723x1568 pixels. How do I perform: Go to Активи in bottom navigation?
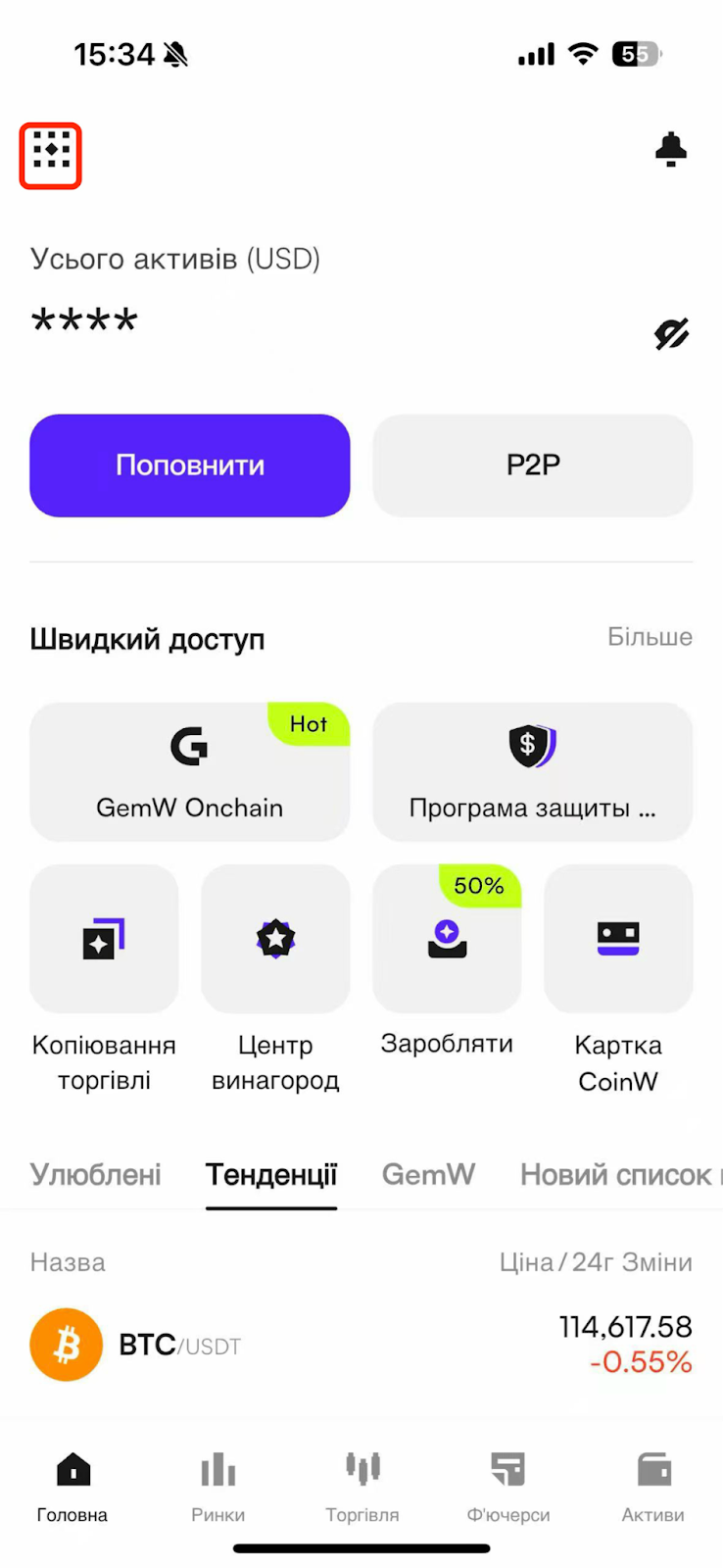[x=653, y=1487]
